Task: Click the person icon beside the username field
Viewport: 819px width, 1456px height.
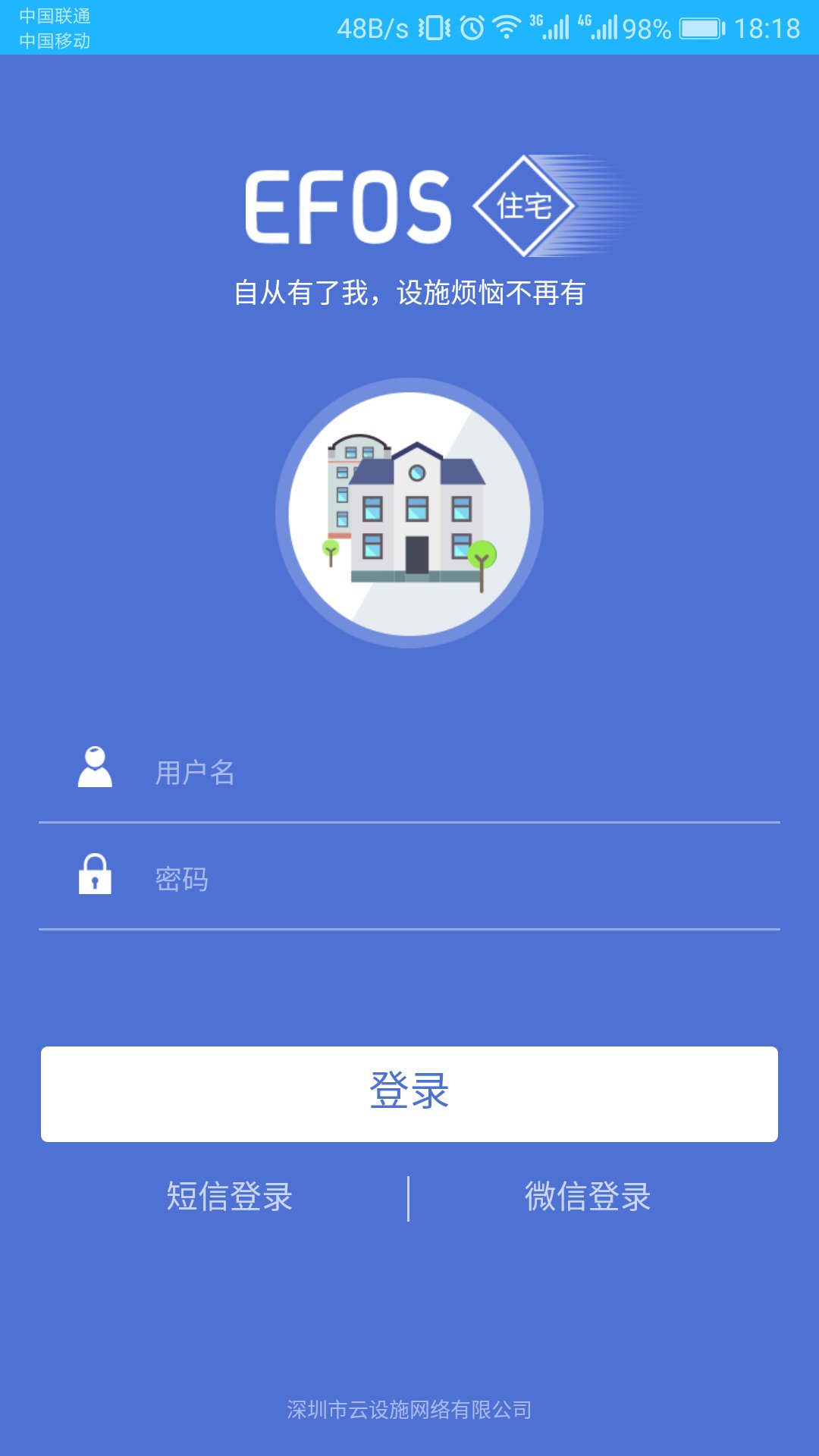Action: click(x=96, y=768)
